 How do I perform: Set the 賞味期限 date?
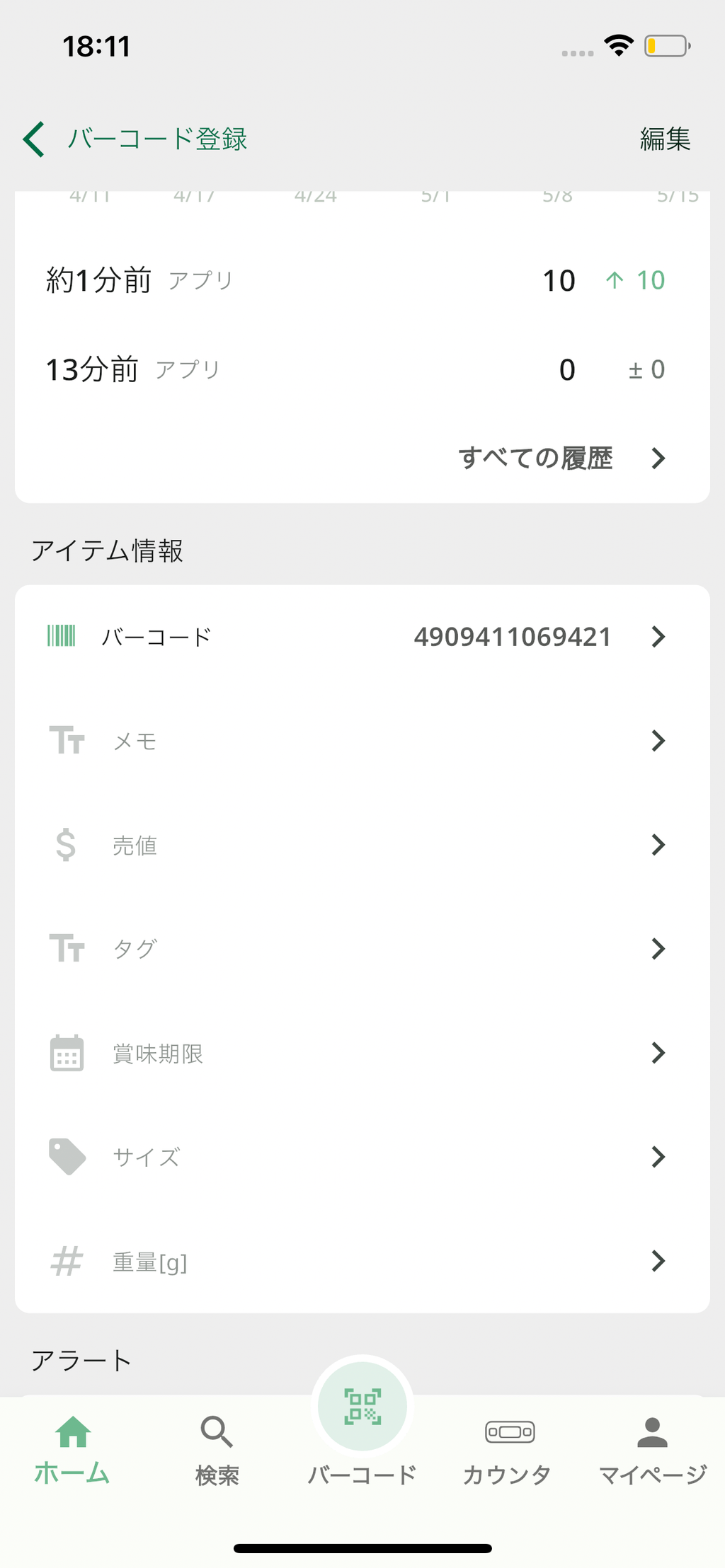click(x=362, y=1053)
